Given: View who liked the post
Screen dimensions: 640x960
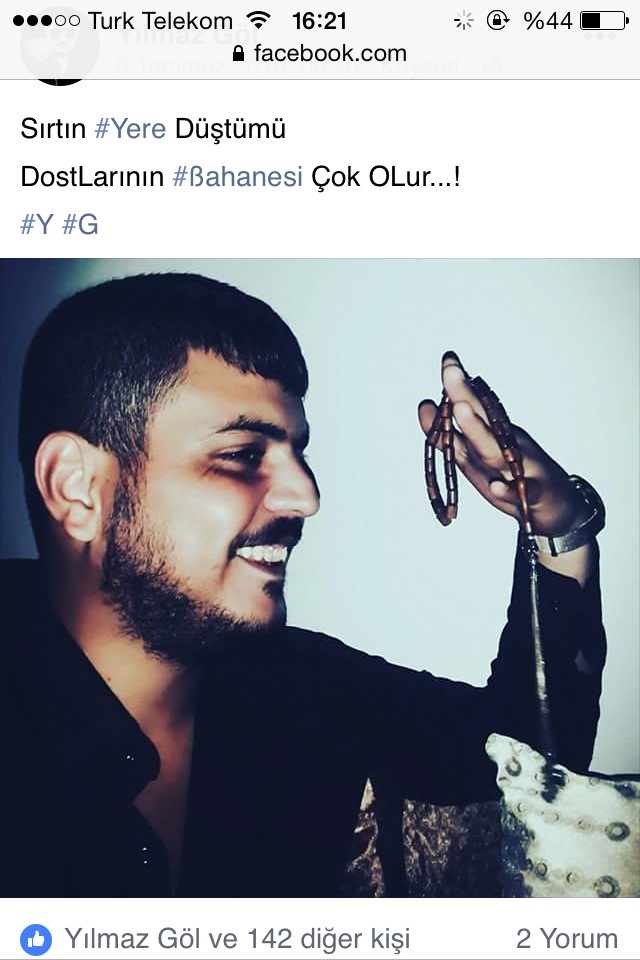Looking at the screenshot, I should point(237,938).
